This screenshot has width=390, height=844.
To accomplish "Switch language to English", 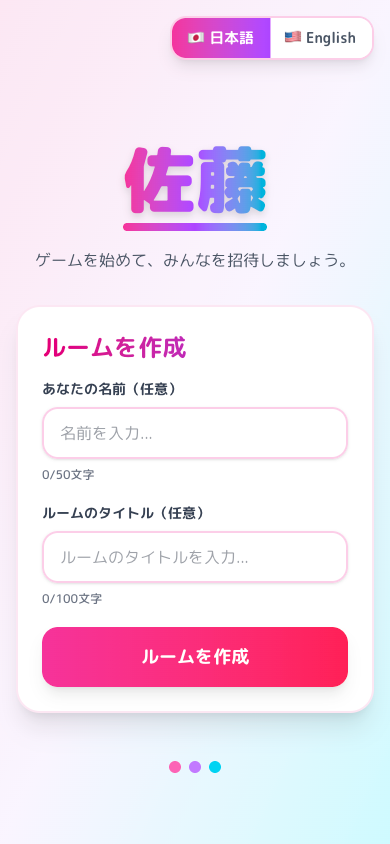I will (x=321, y=38).
